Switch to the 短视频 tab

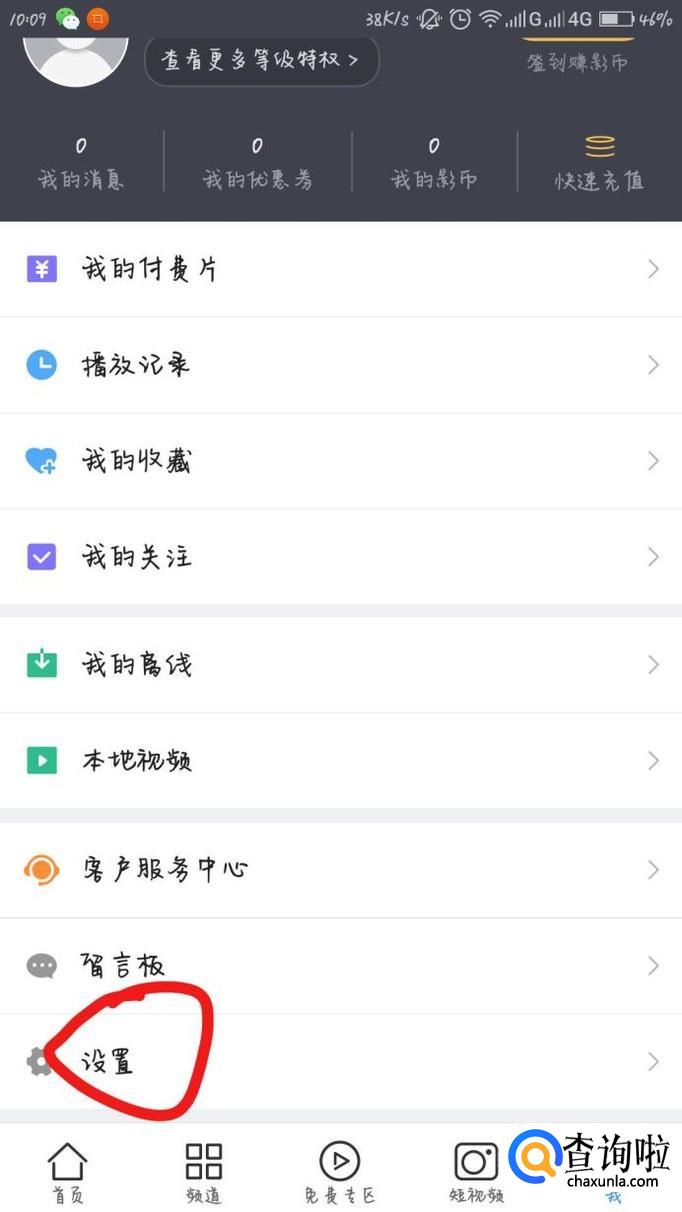pos(476,1172)
